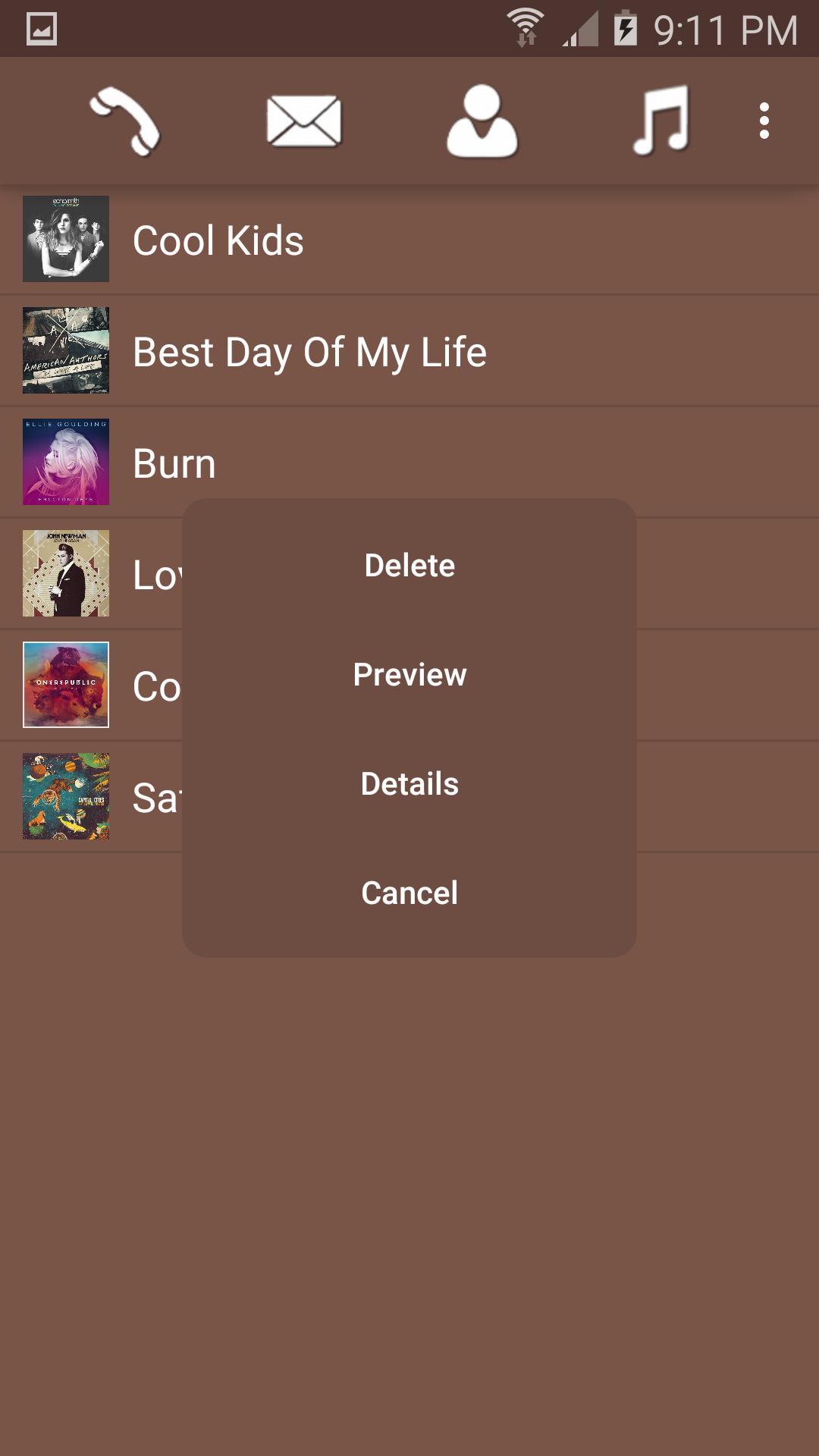Open the message notification sounds icon

coord(303,121)
